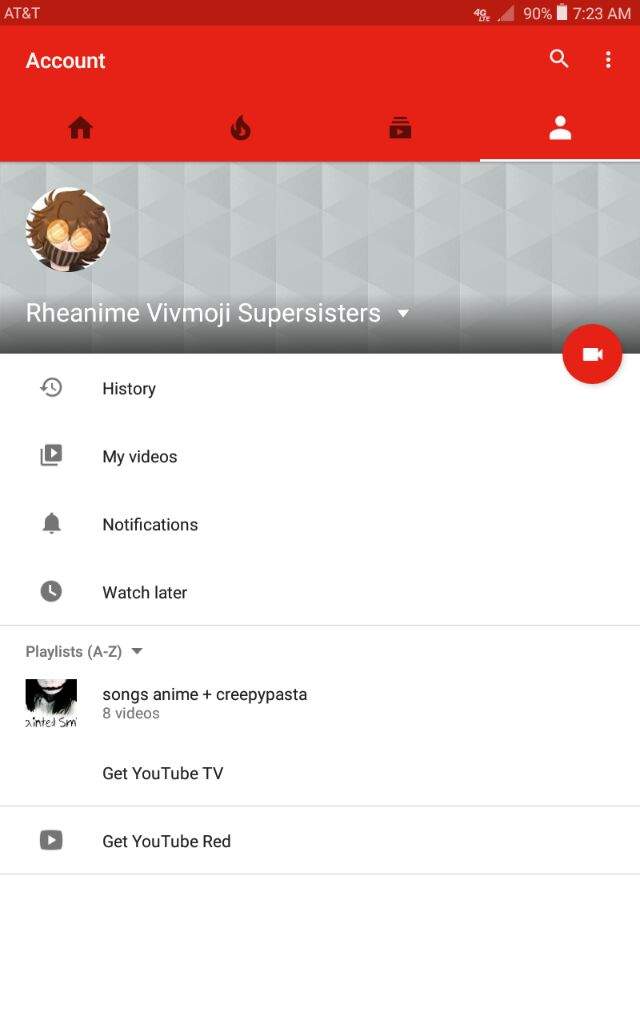This screenshot has width=640, height=1024.
Task: Switch to the Subscriptions tab
Action: 400,128
